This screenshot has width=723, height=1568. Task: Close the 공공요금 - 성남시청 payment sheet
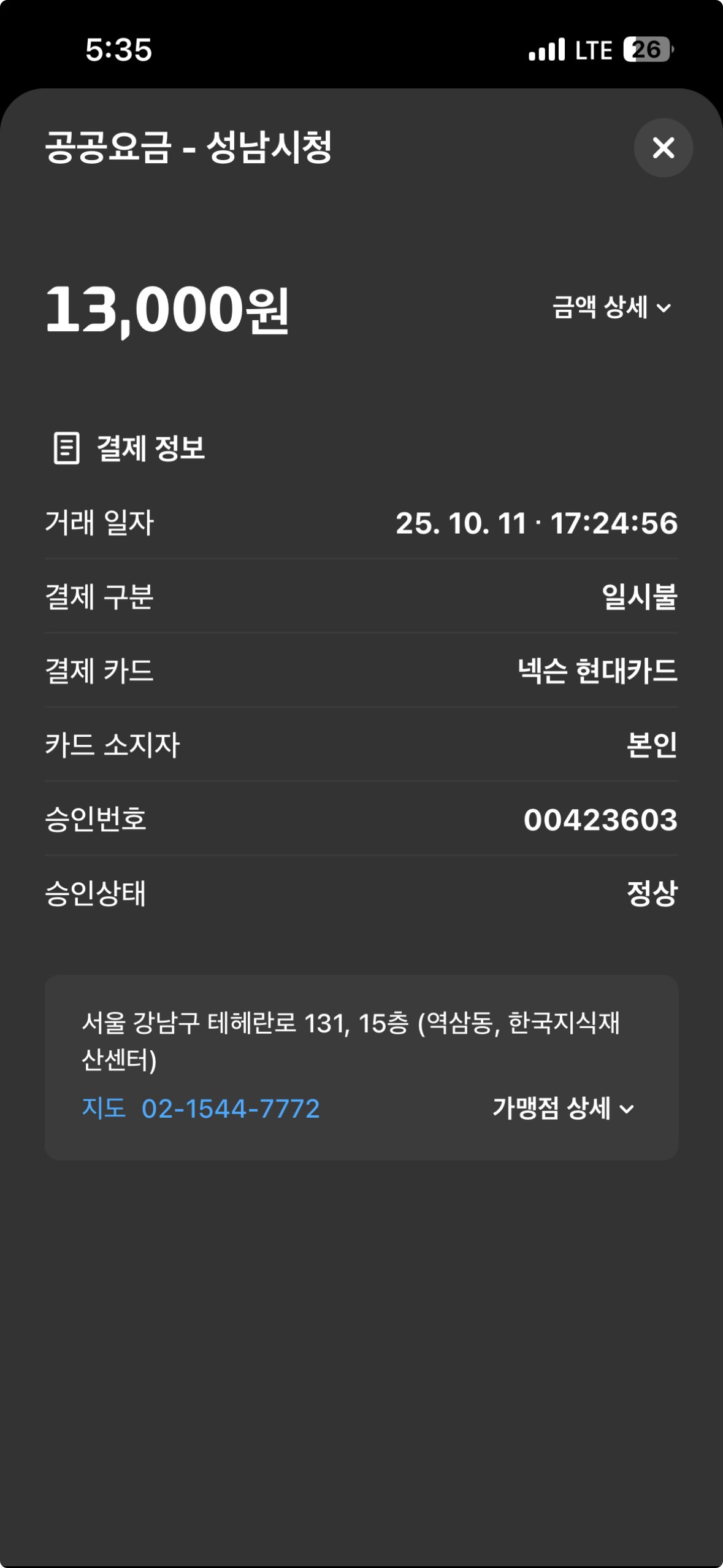(x=663, y=148)
